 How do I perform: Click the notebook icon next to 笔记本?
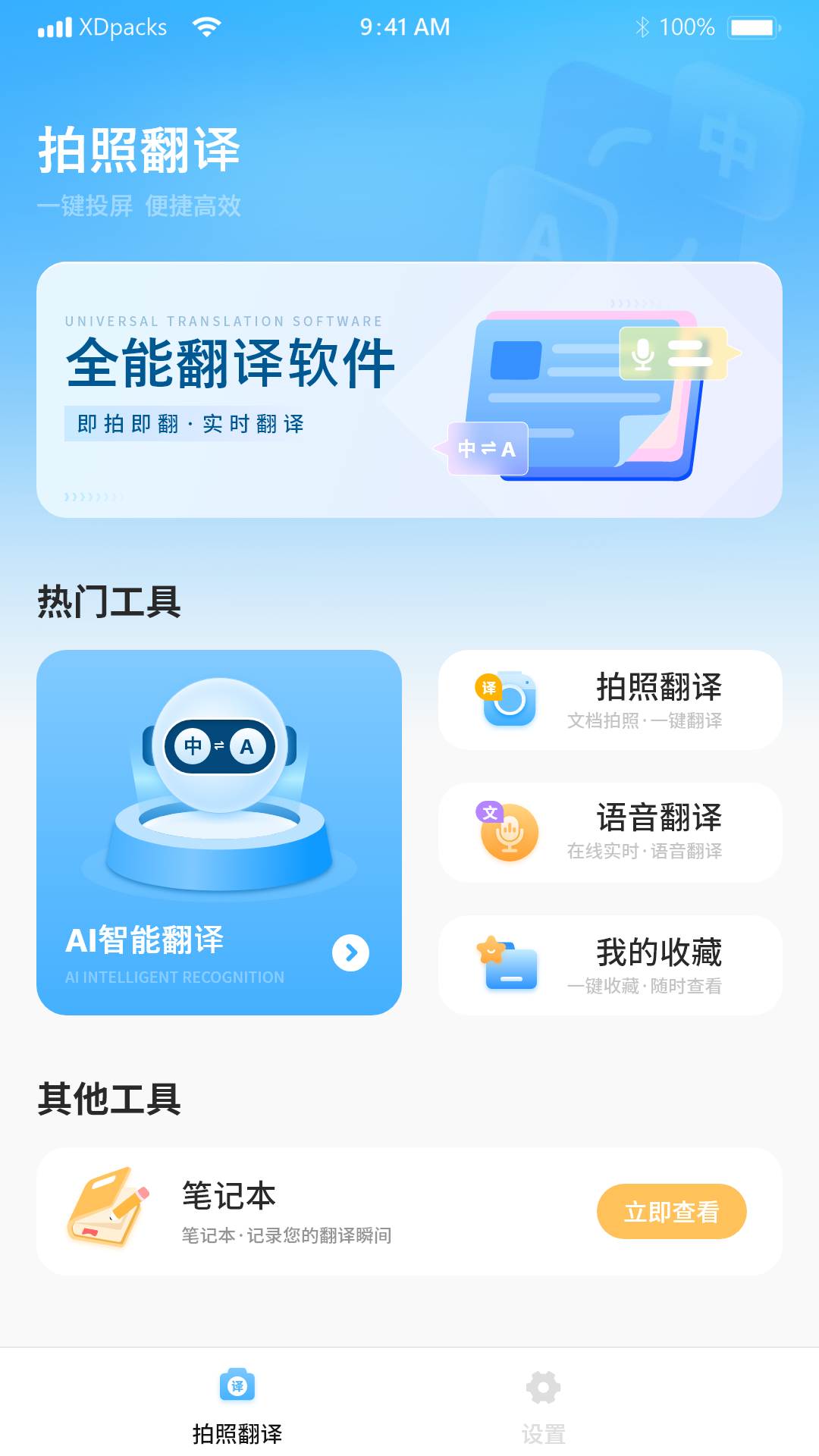point(111,1211)
